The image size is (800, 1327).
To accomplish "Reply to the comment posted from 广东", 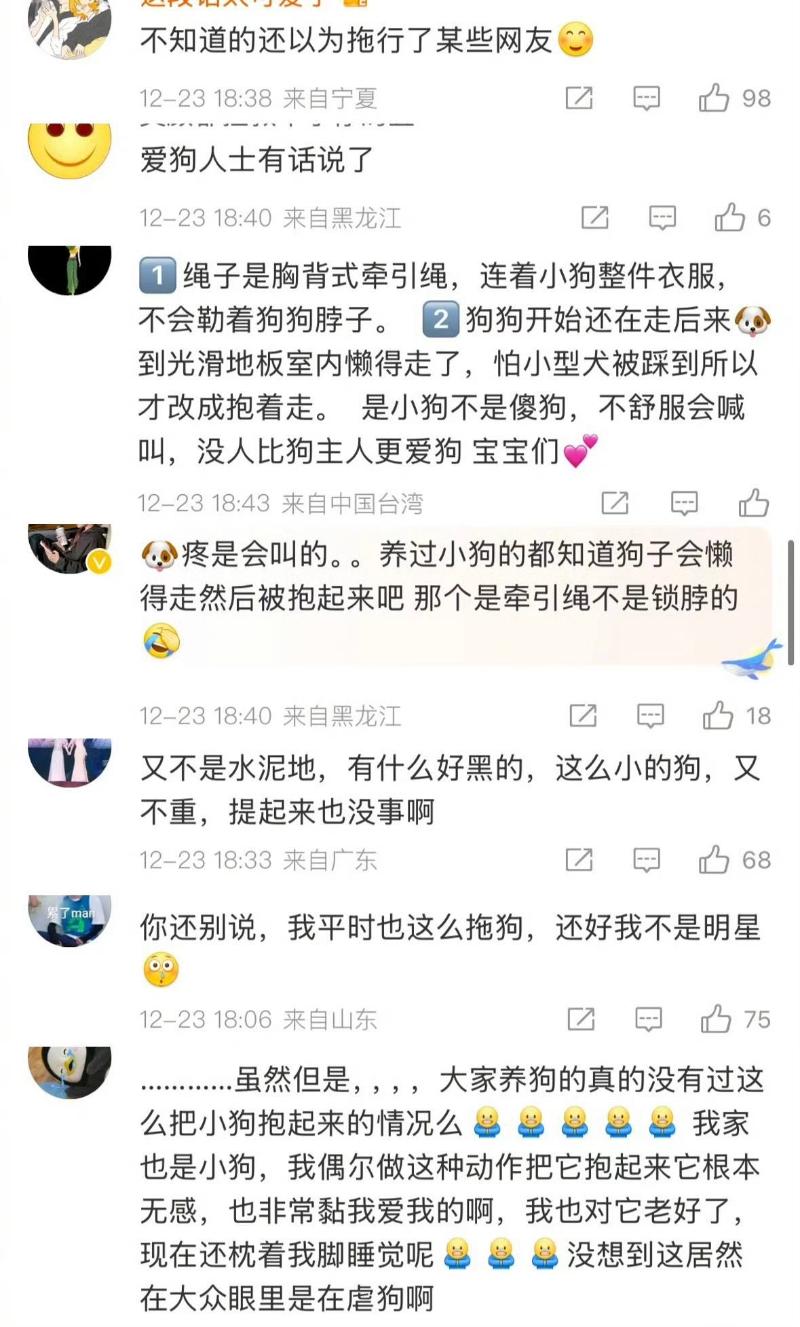I will pos(647,859).
